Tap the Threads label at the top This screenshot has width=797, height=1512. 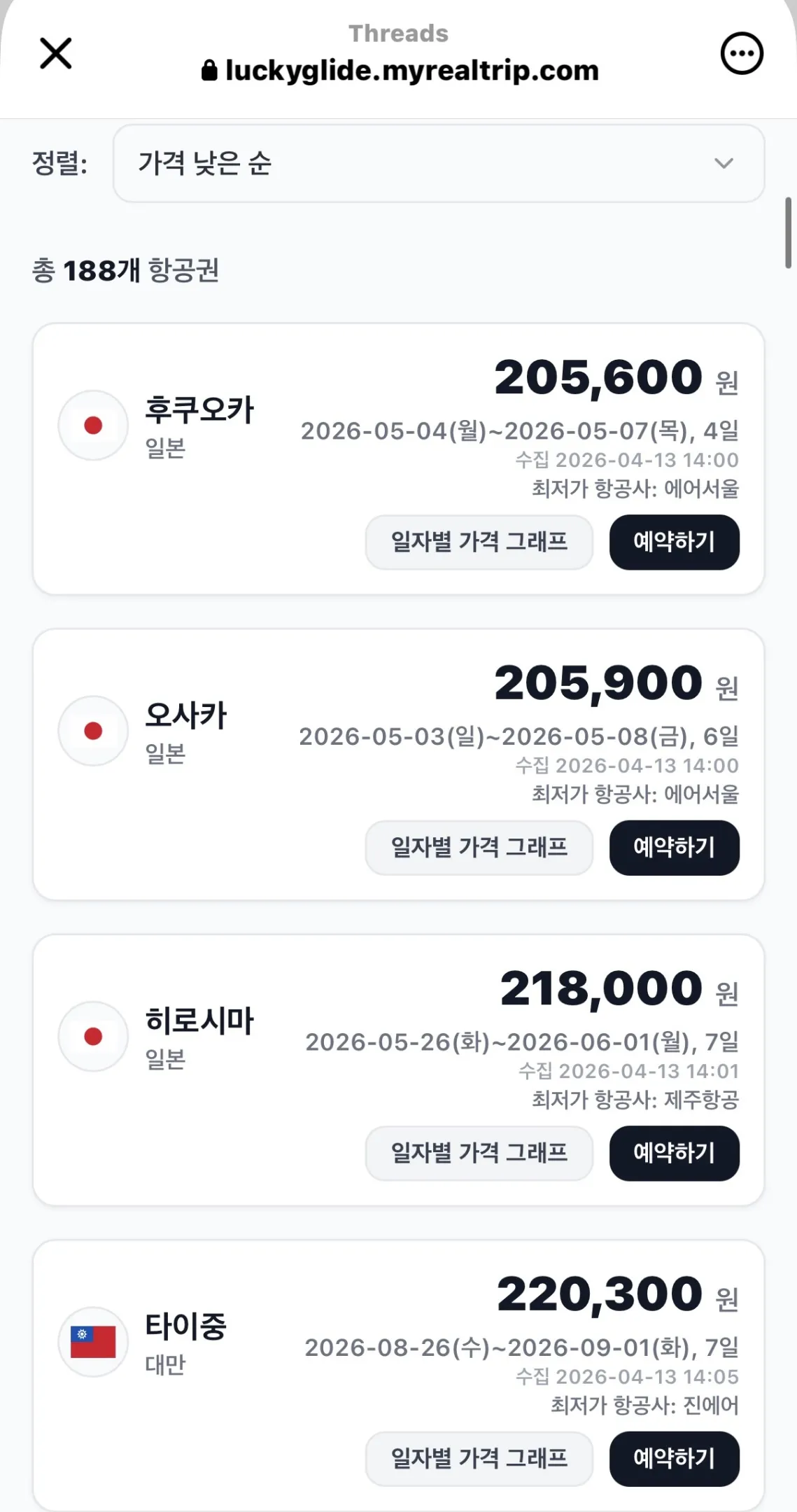398,33
